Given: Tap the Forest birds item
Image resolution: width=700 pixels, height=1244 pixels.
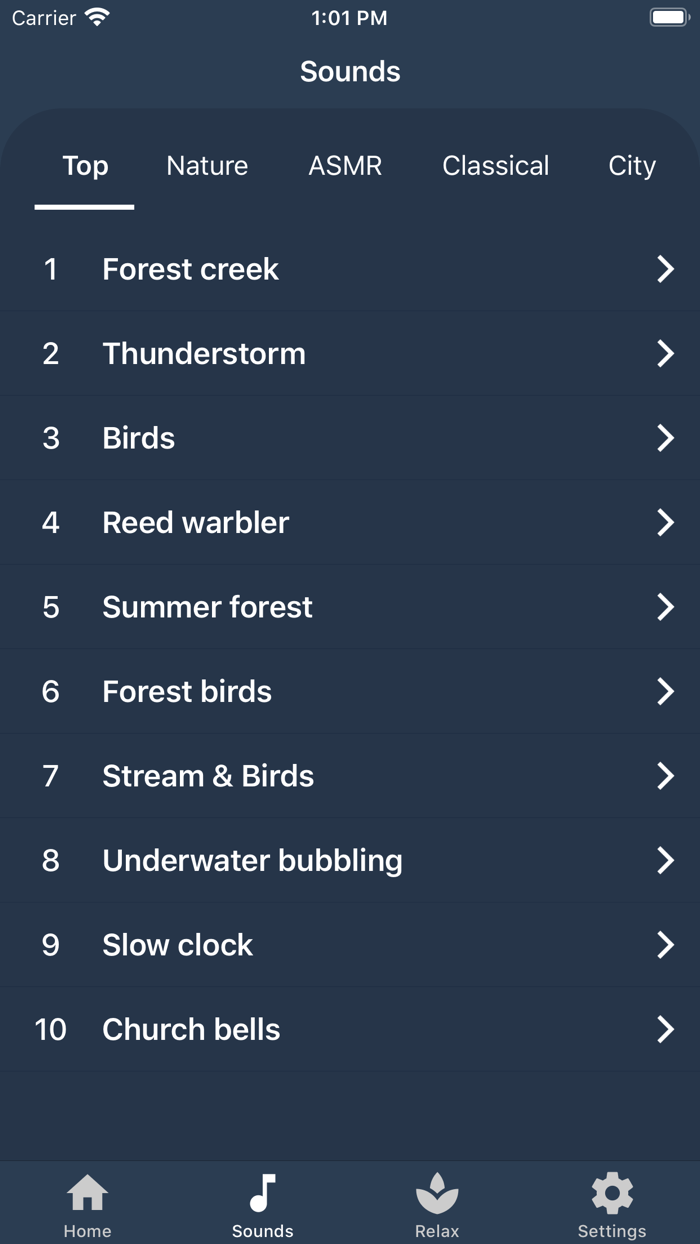Looking at the screenshot, I should [350, 691].
